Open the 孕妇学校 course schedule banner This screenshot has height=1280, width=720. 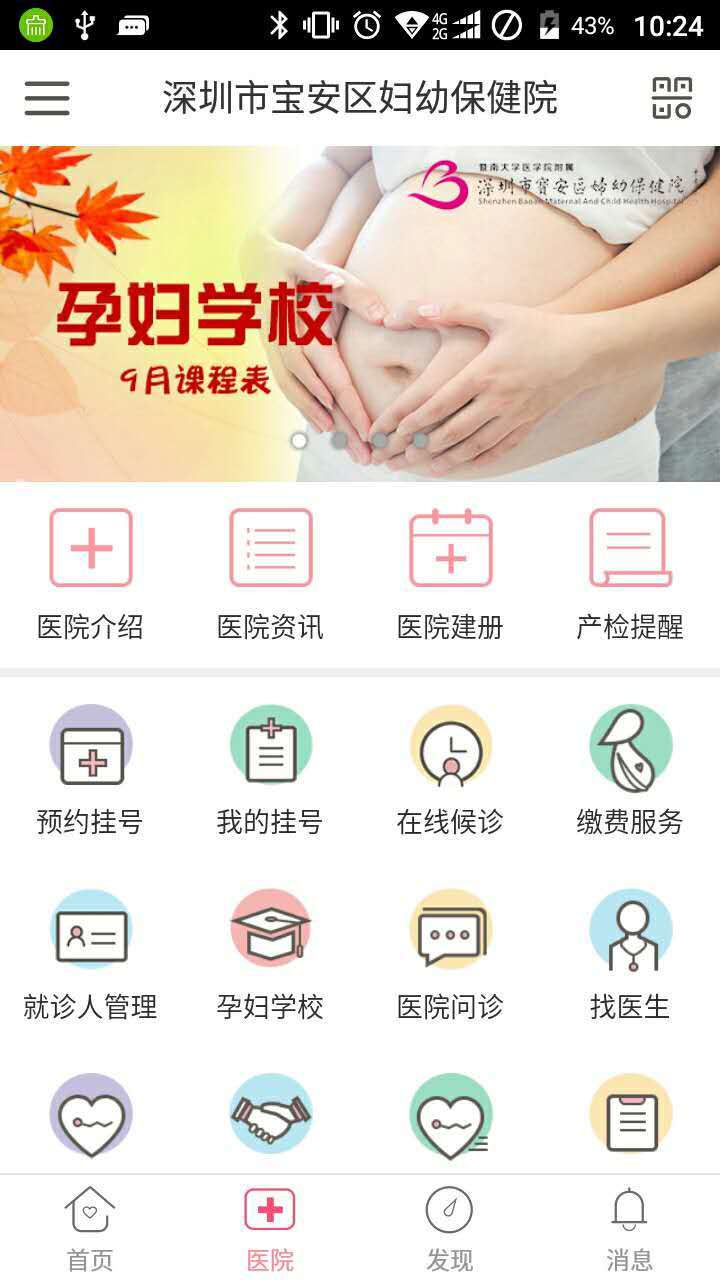[360, 313]
